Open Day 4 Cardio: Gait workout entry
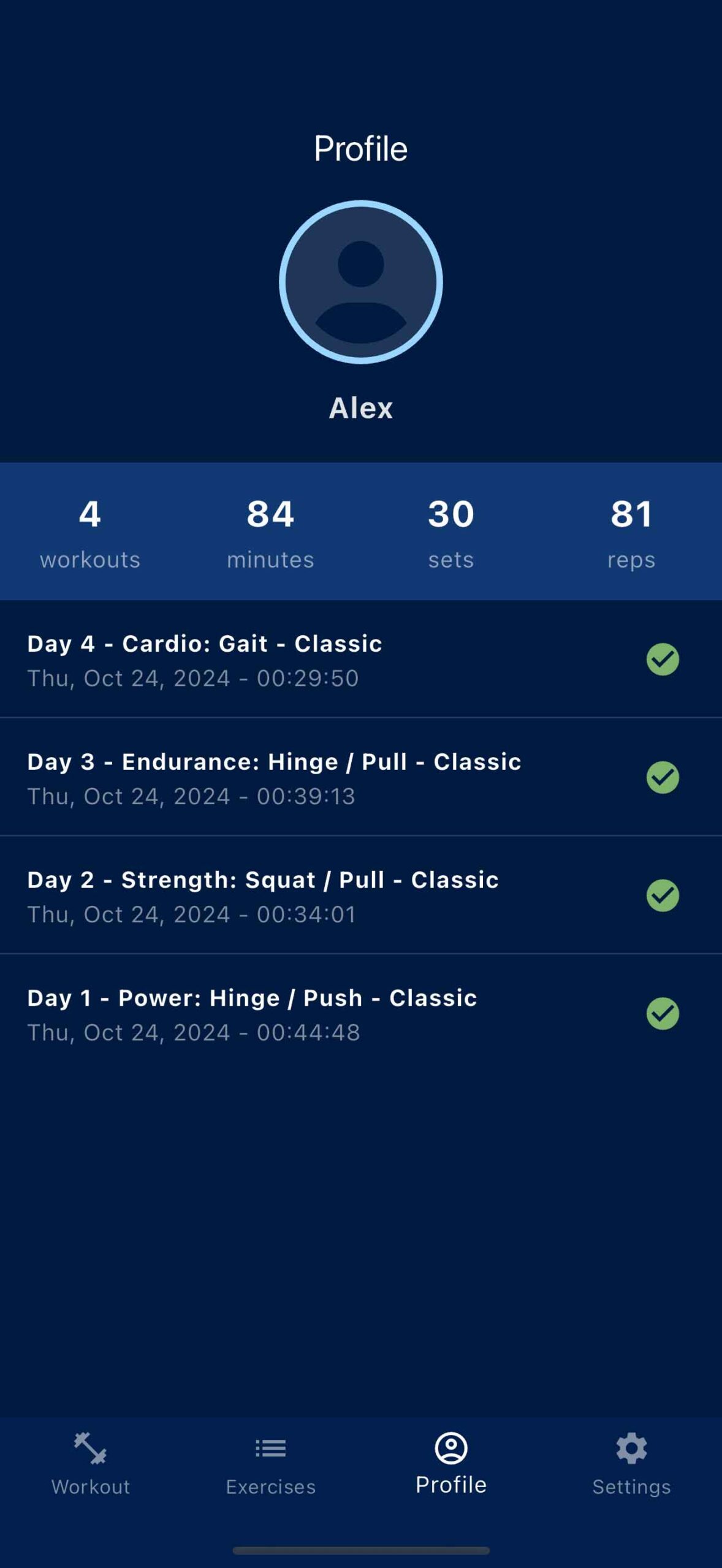This screenshot has width=722, height=1568. pyautogui.click(x=361, y=659)
